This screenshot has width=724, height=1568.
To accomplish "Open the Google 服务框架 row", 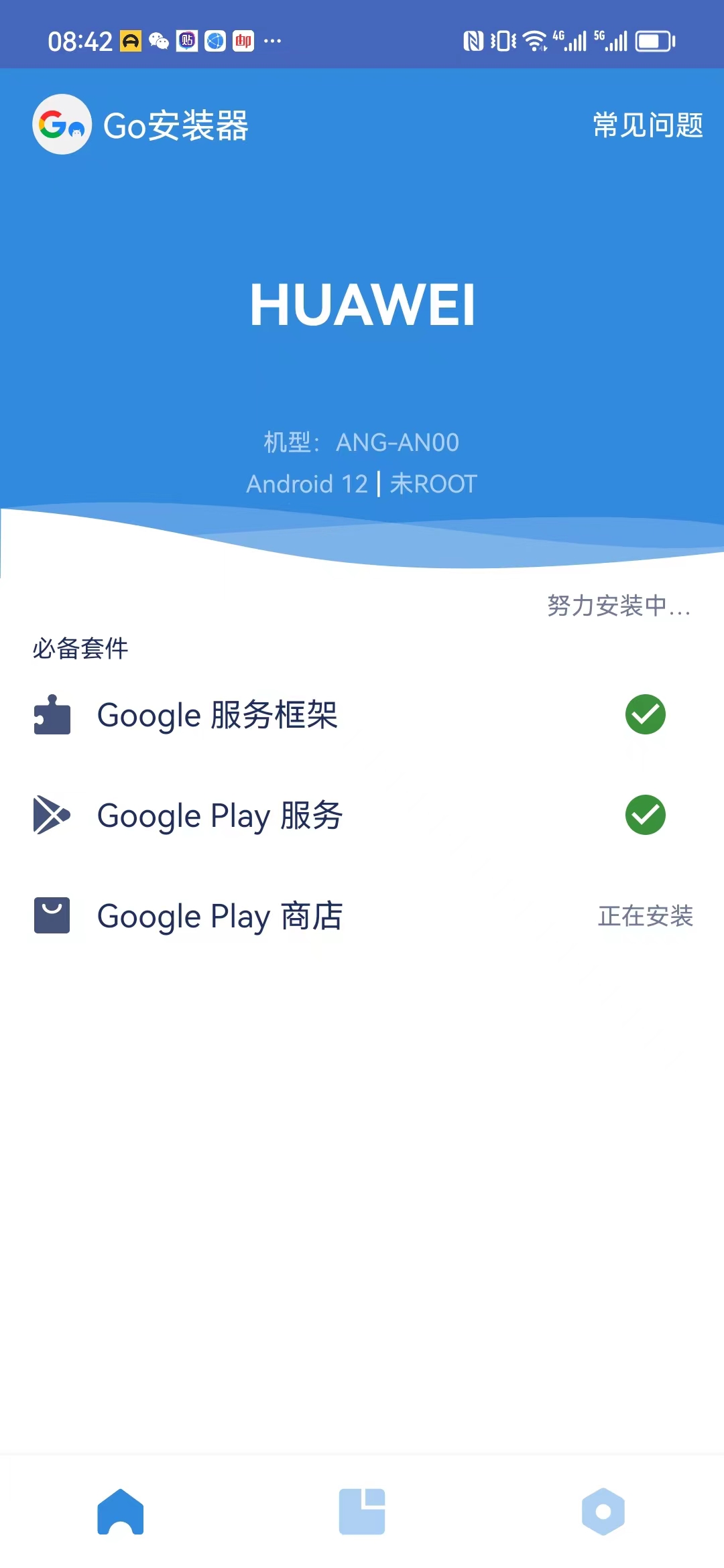I will coord(362,714).
